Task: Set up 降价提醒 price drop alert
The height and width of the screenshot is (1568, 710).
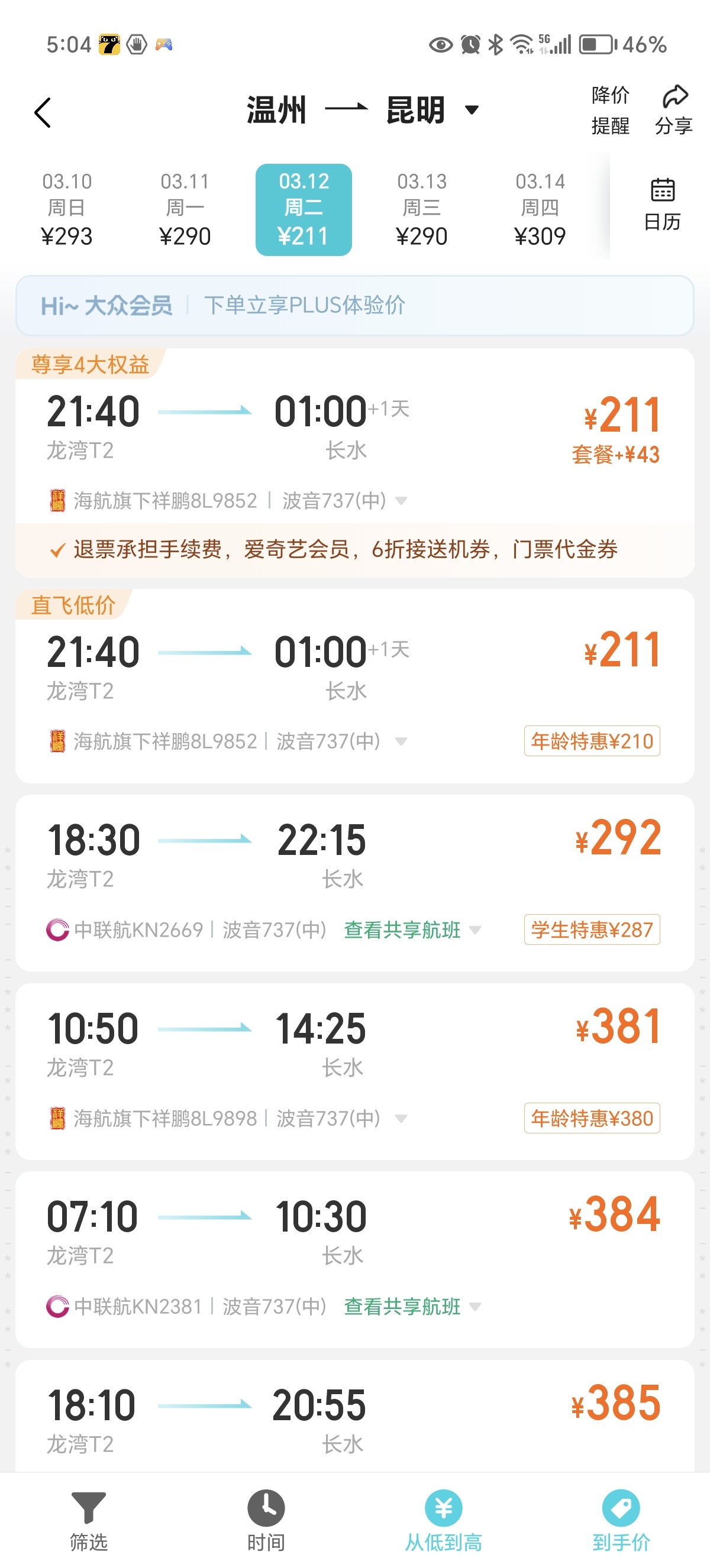Action: point(609,110)
